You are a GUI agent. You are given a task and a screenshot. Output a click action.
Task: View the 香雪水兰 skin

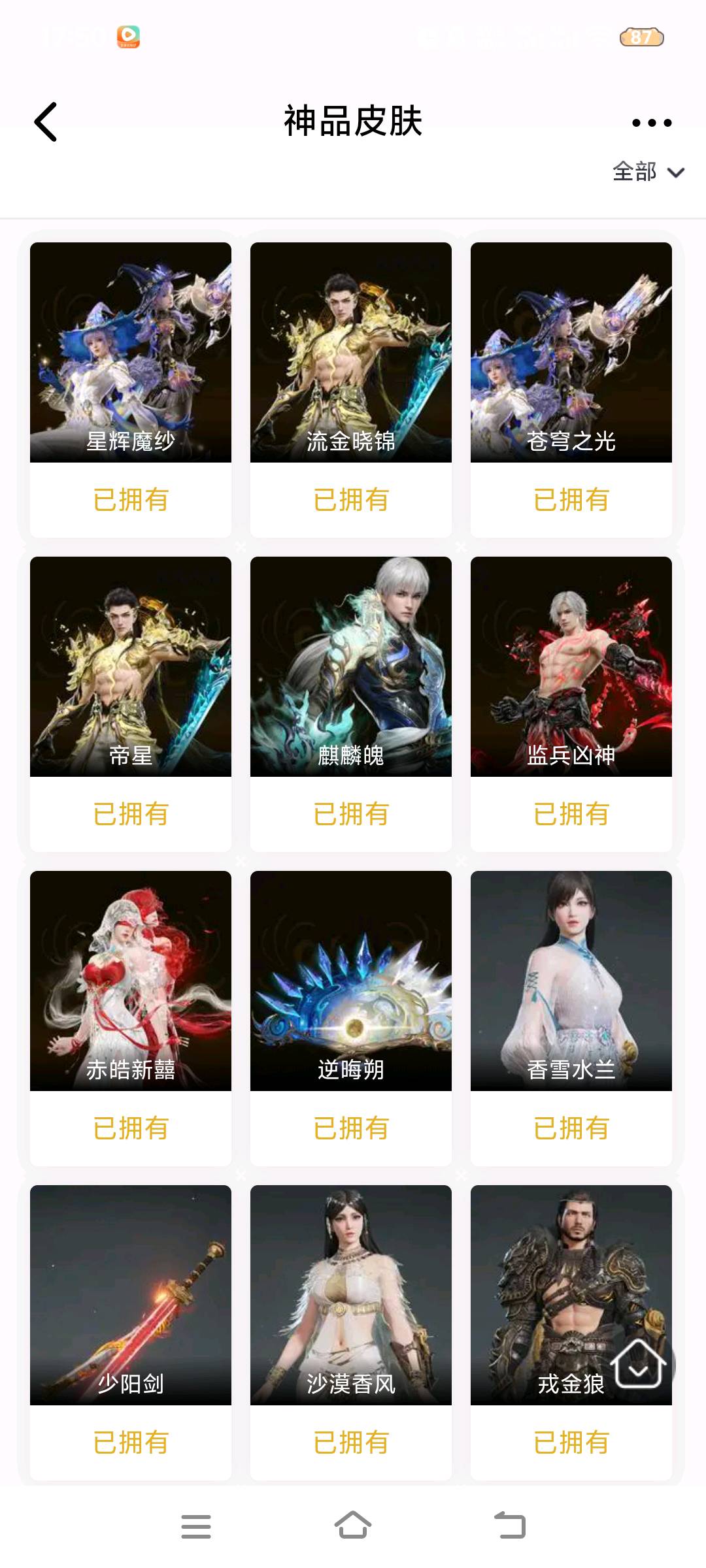point(571,981)
